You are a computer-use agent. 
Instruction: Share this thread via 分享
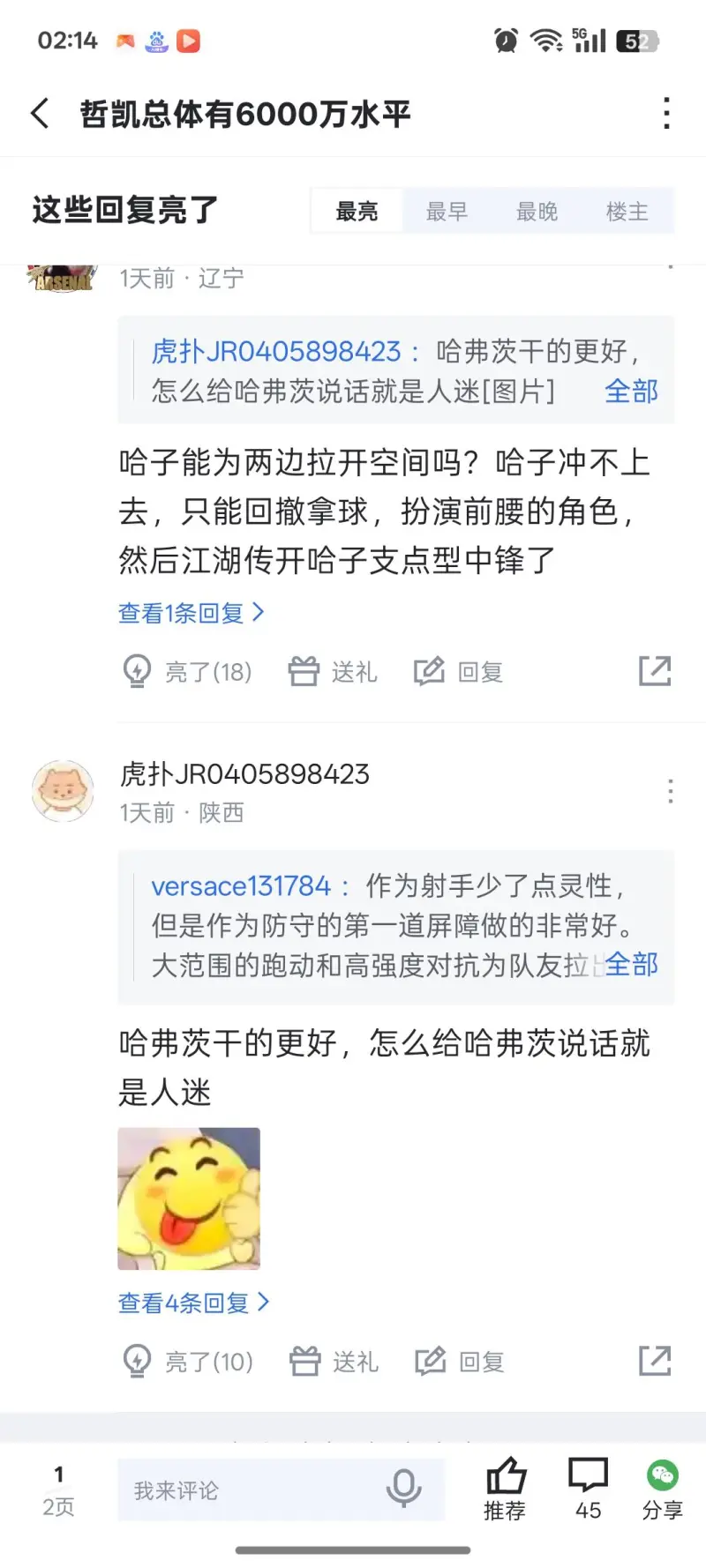(662, 1489)
